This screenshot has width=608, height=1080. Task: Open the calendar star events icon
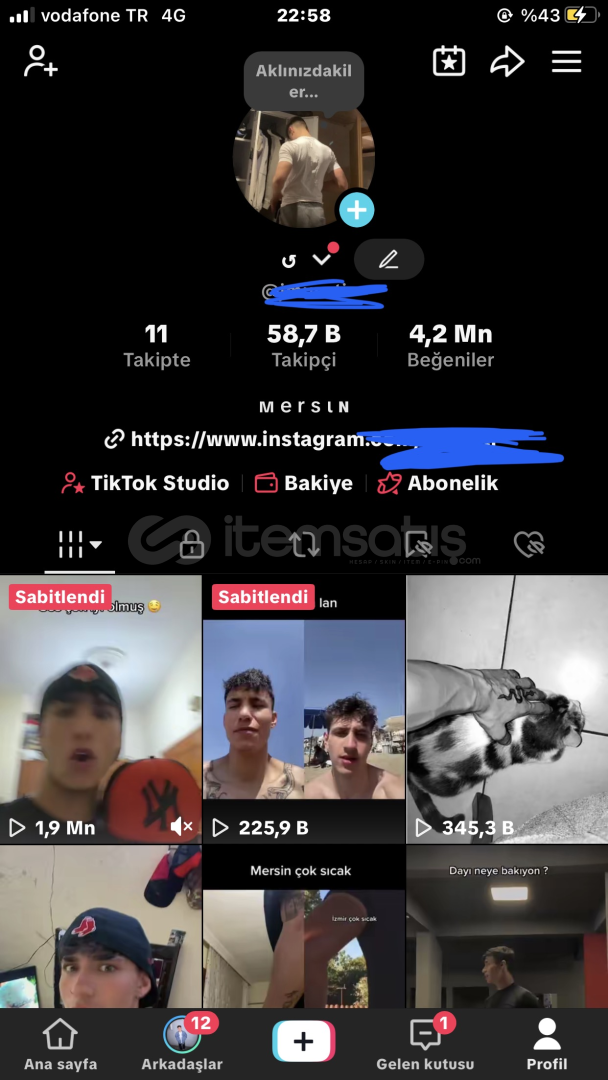(x=449, y=61)
